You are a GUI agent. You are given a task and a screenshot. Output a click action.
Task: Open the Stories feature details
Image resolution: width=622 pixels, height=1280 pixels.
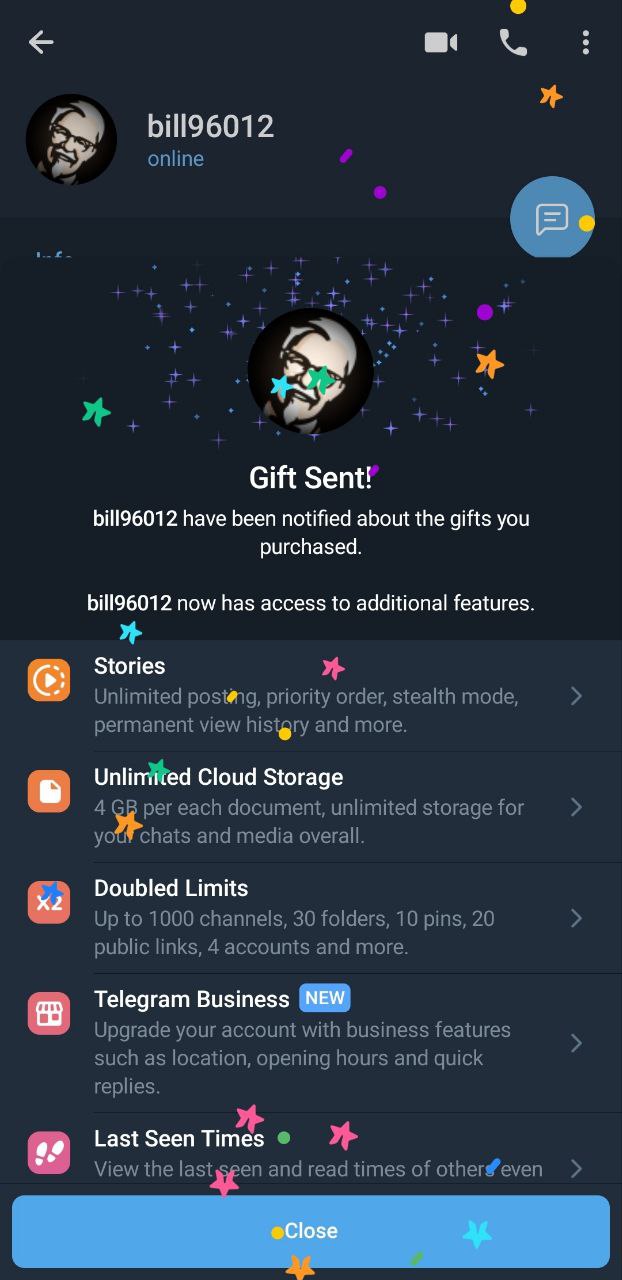(310, 696)
